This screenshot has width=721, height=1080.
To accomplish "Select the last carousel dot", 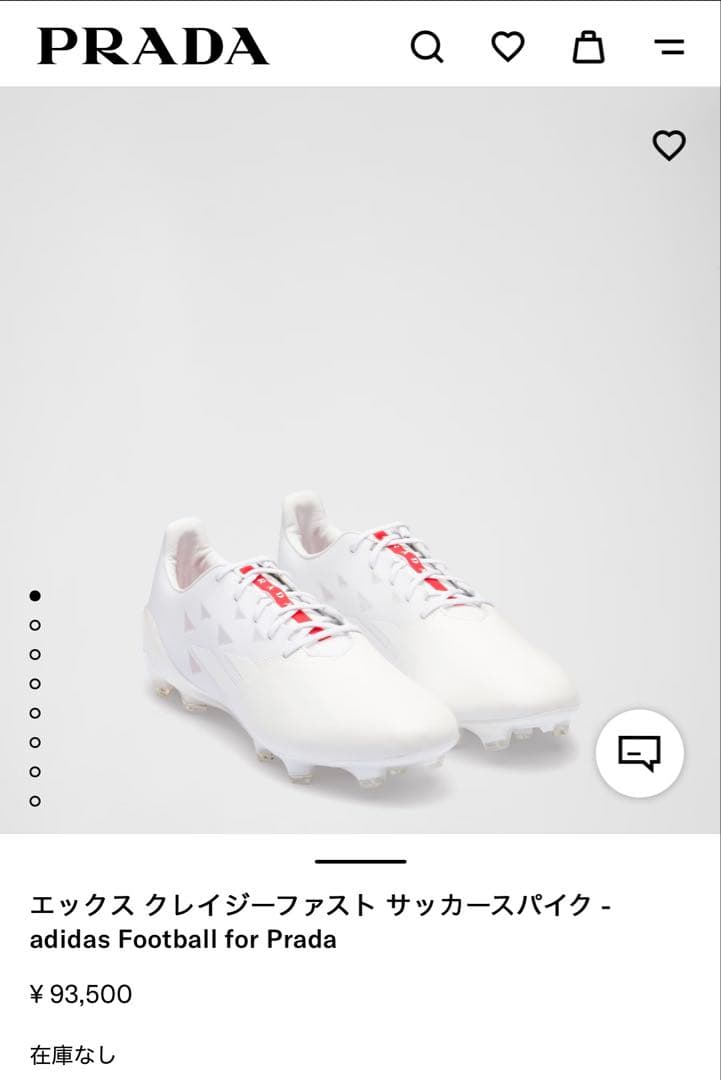I will point(36,801).
